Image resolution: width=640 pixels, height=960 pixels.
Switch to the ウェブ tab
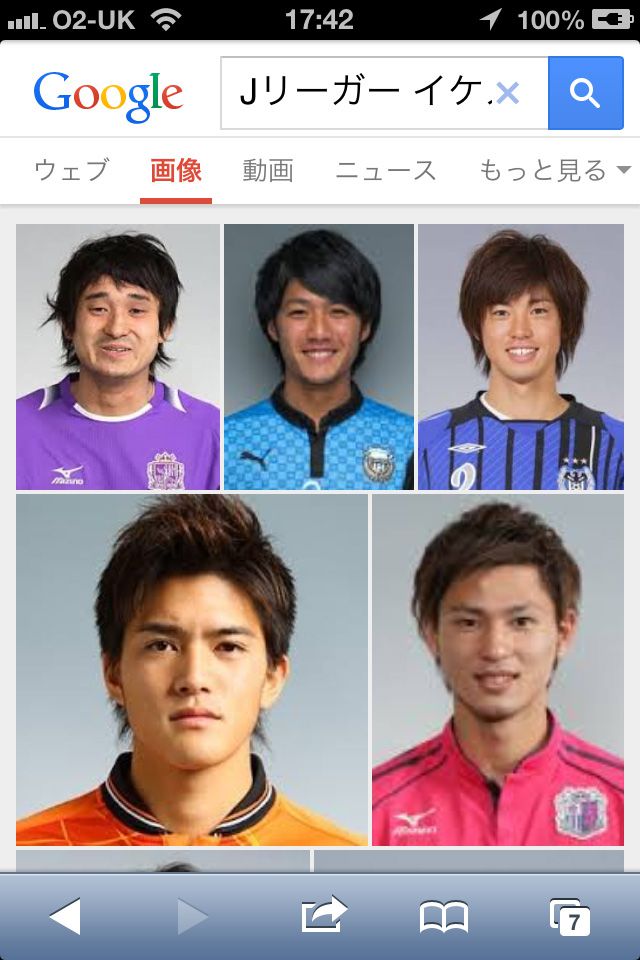pos(71,171)
